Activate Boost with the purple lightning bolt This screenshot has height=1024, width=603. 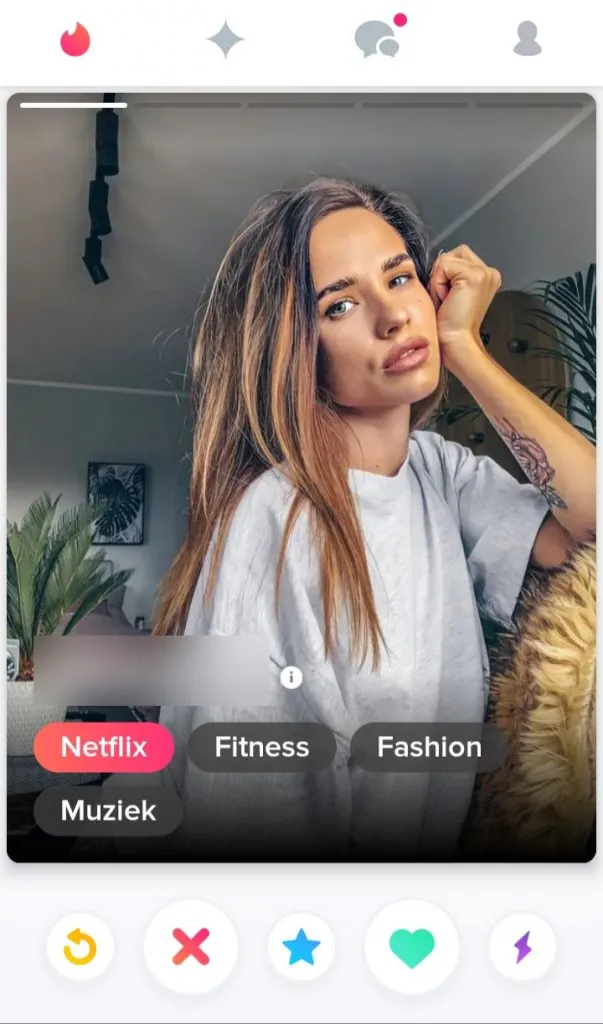click(x=522, y=947)
